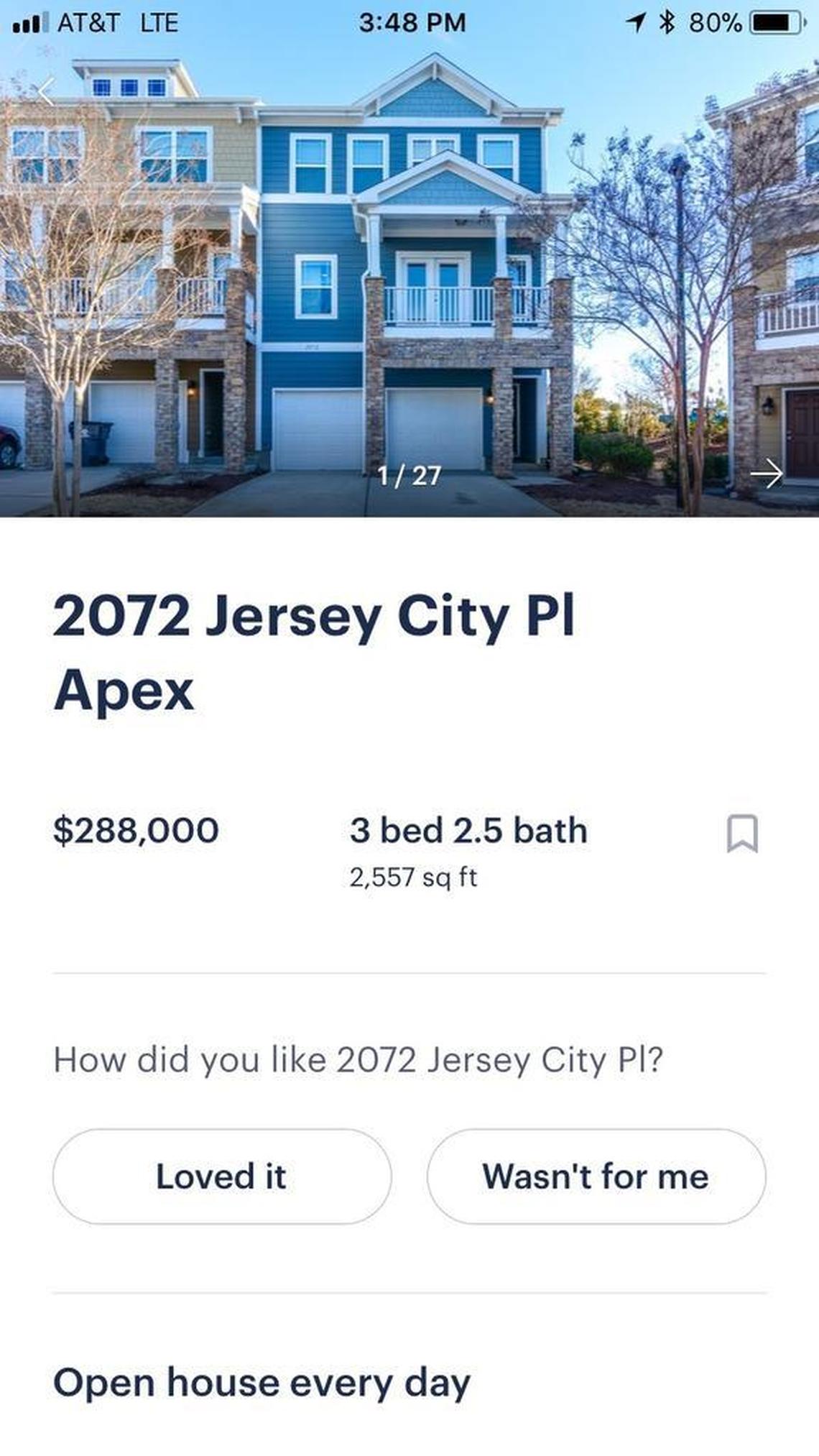Select the Loved it feedback option
Screen dimensions: 819x1456
(x=221, y=1176)
